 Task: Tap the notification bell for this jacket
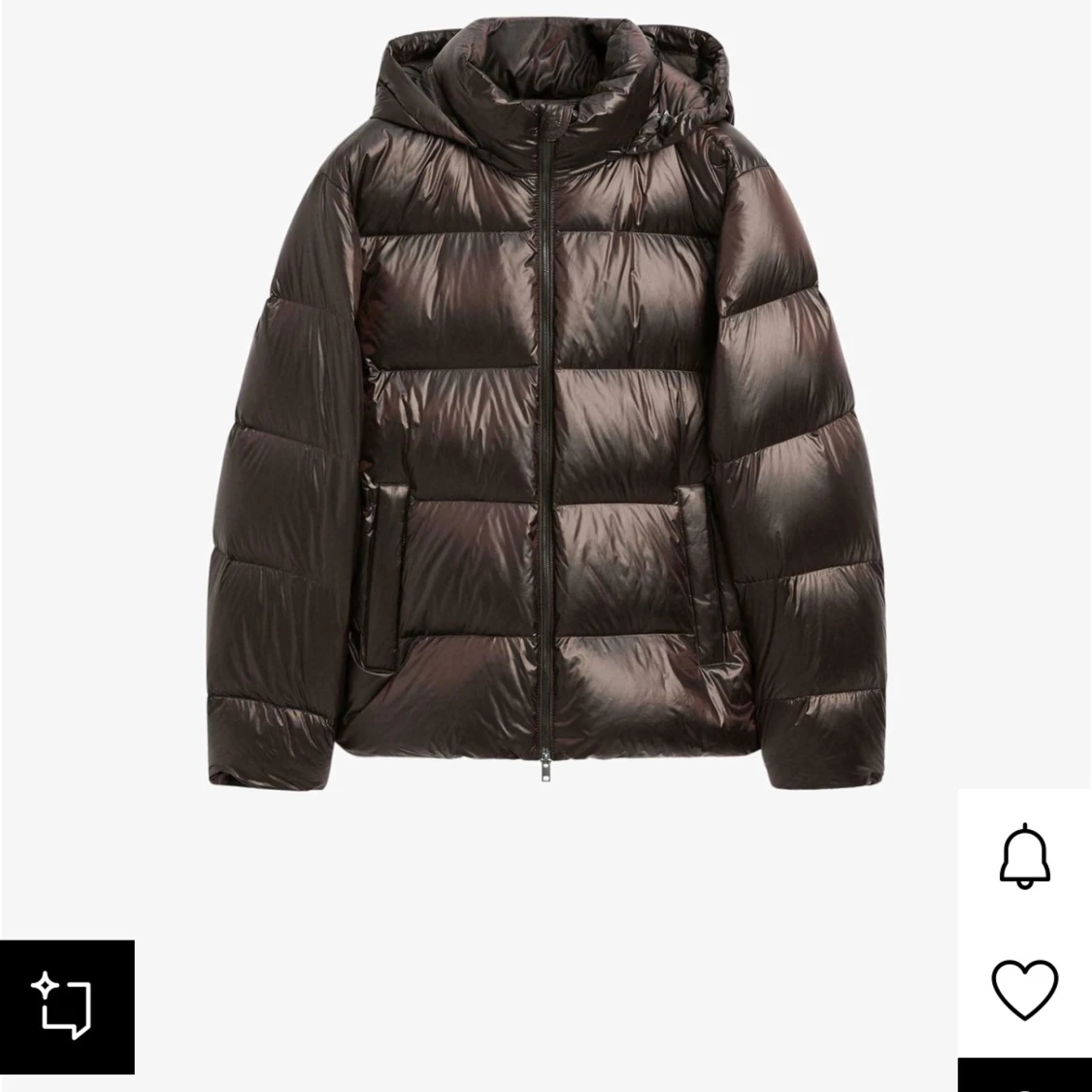(x=1024, y=855)
